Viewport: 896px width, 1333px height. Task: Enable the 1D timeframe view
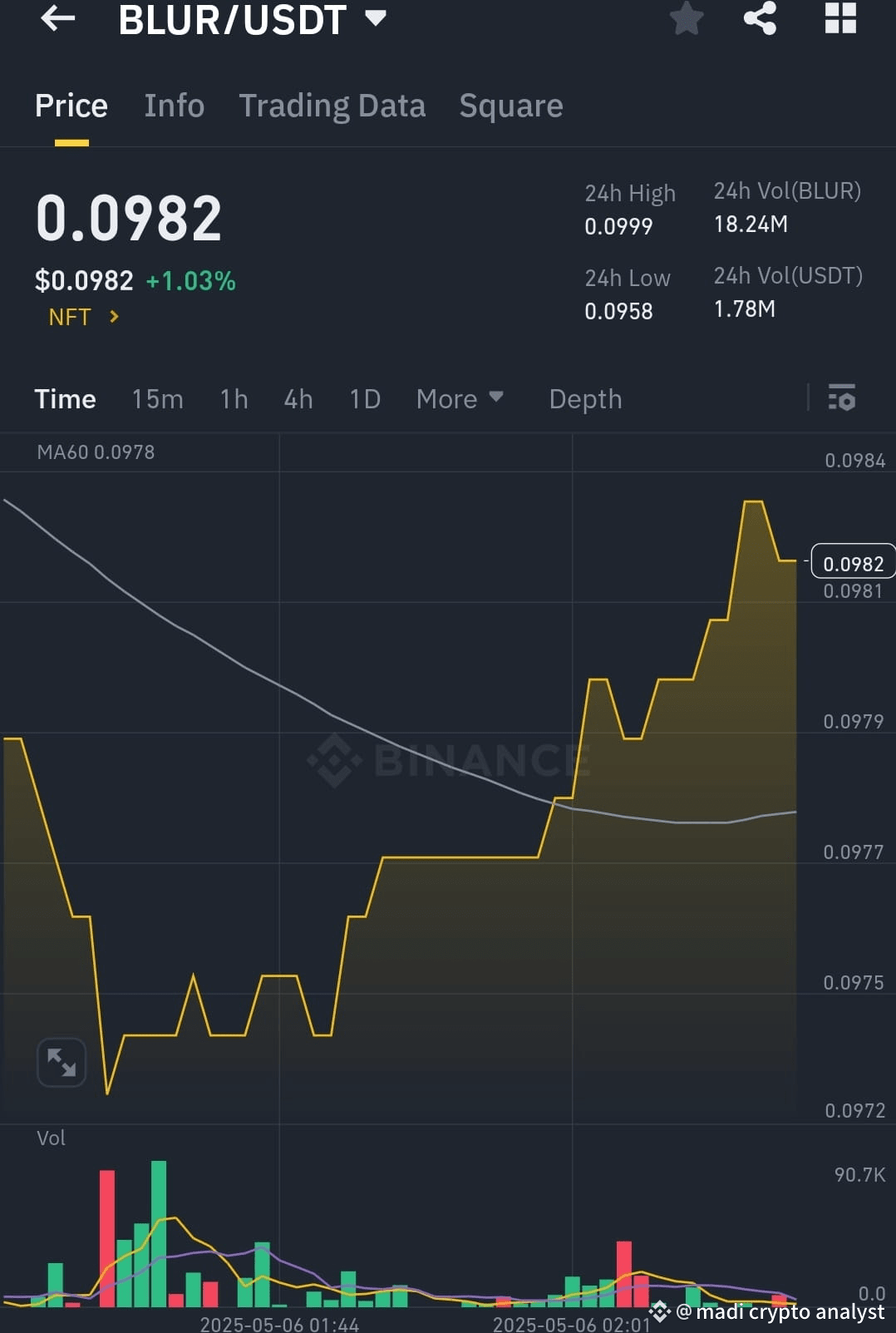click(x=363, y=398)
